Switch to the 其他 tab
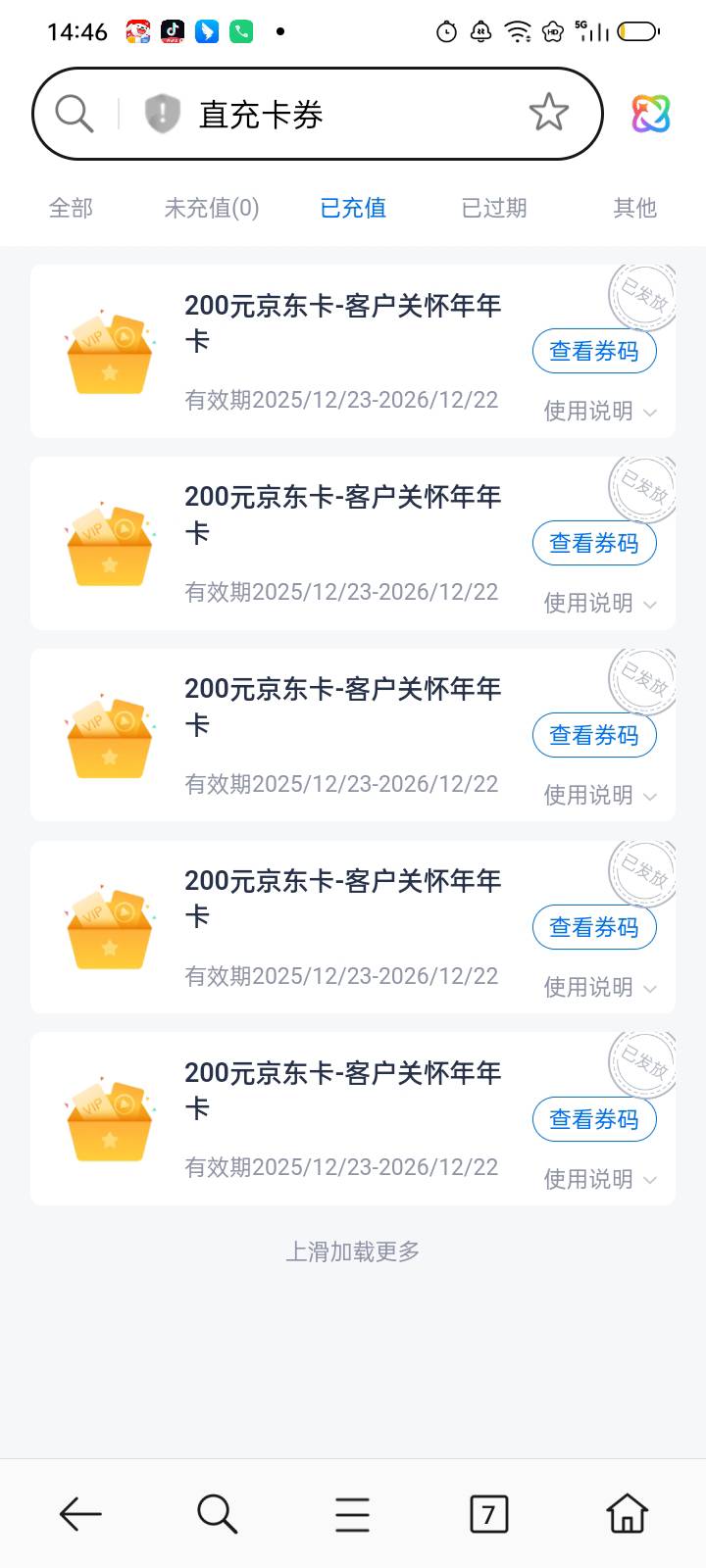706x1568 pixels. 634,208
